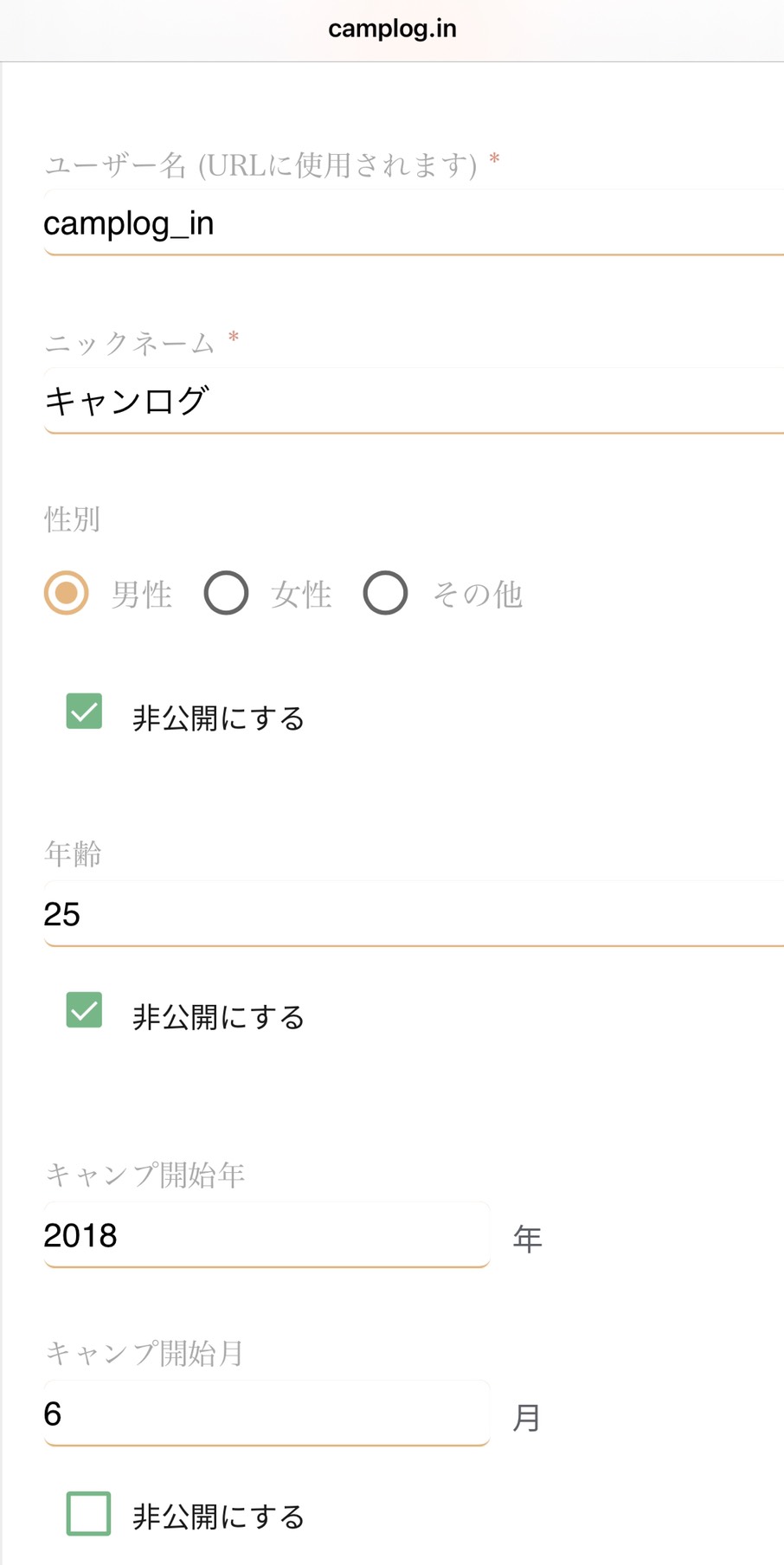
Task: Uncheck 非公開にする under the gender section
Action: 83,712
